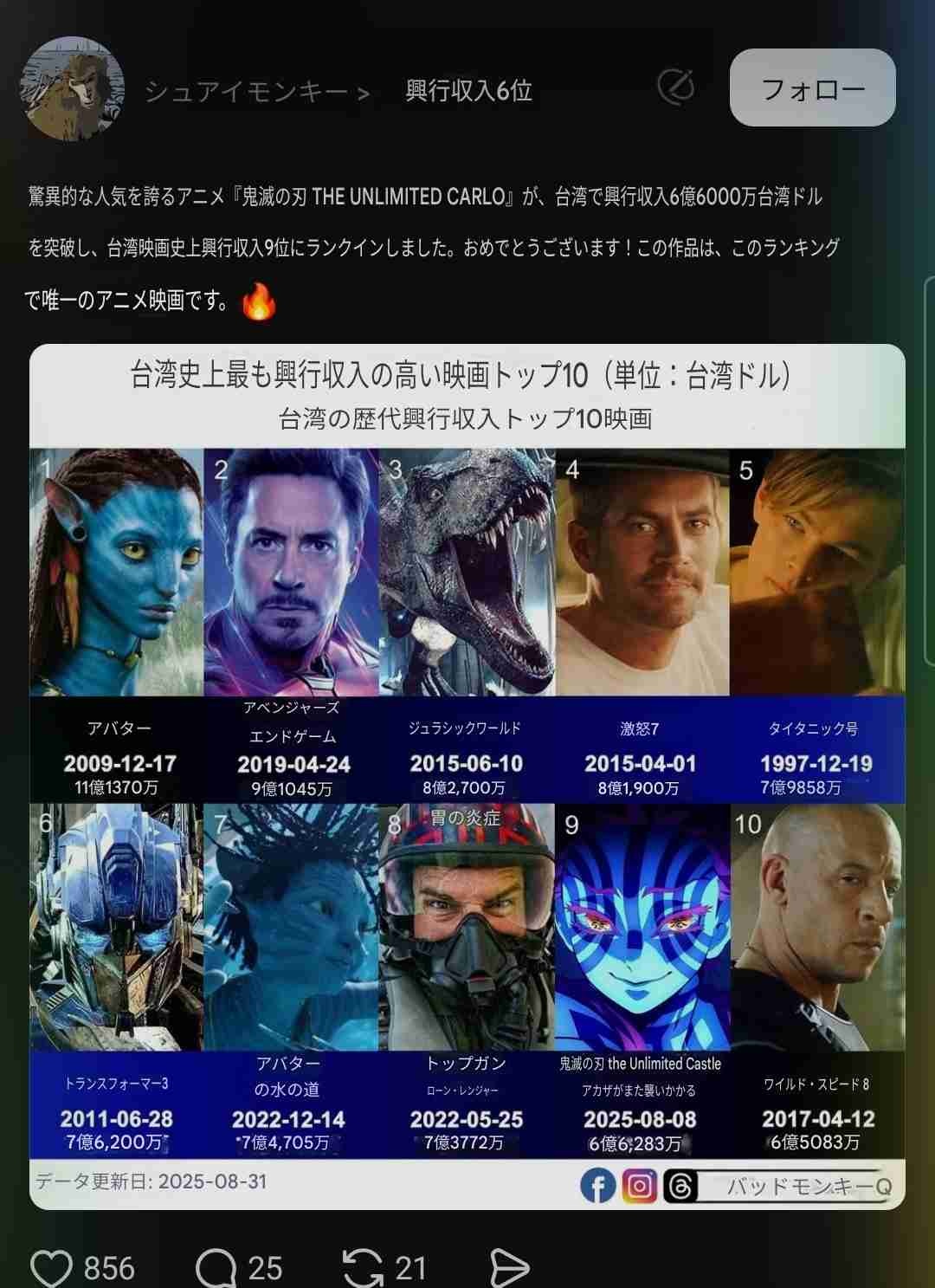
Task: Like this post
Action: pos(51,1268)
